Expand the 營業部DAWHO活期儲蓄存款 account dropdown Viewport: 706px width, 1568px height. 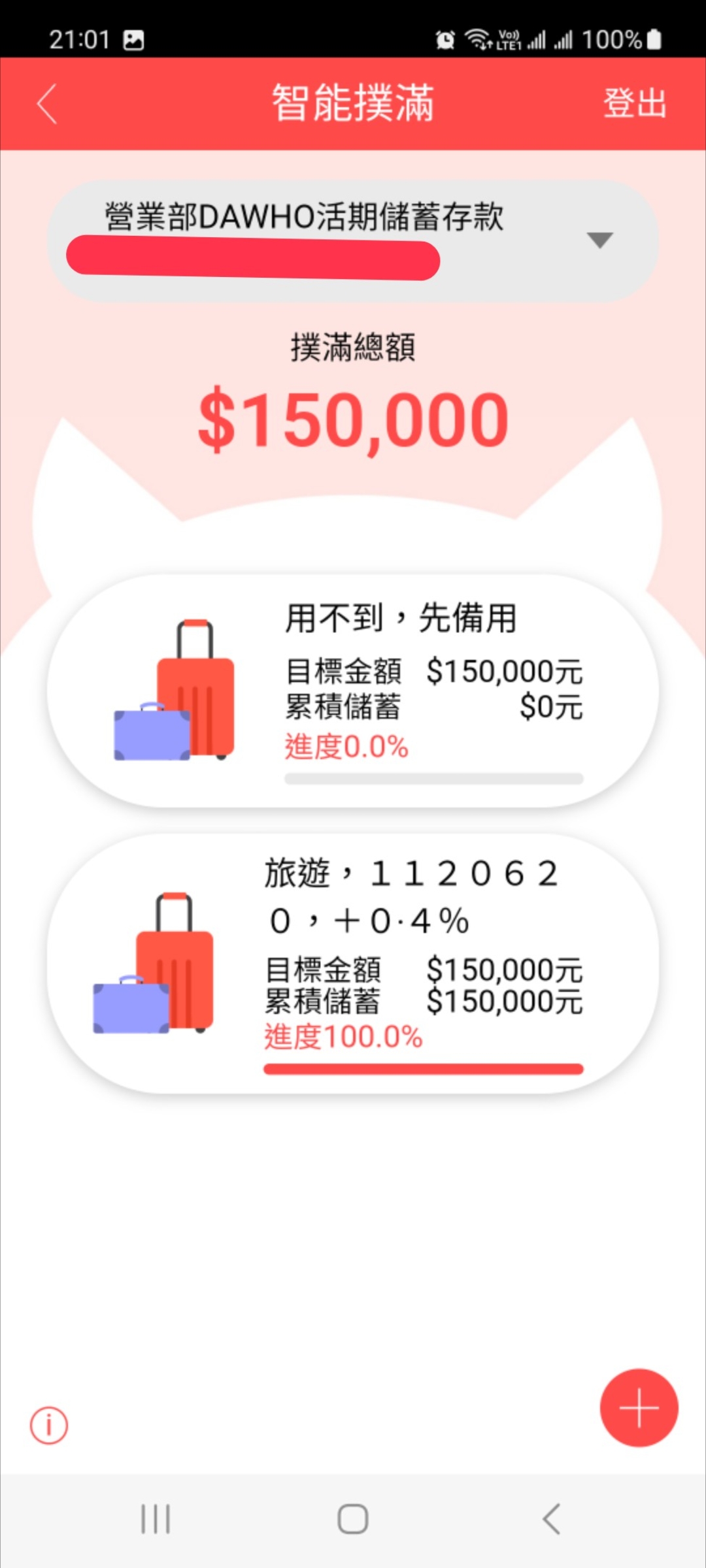click(599, 240)
